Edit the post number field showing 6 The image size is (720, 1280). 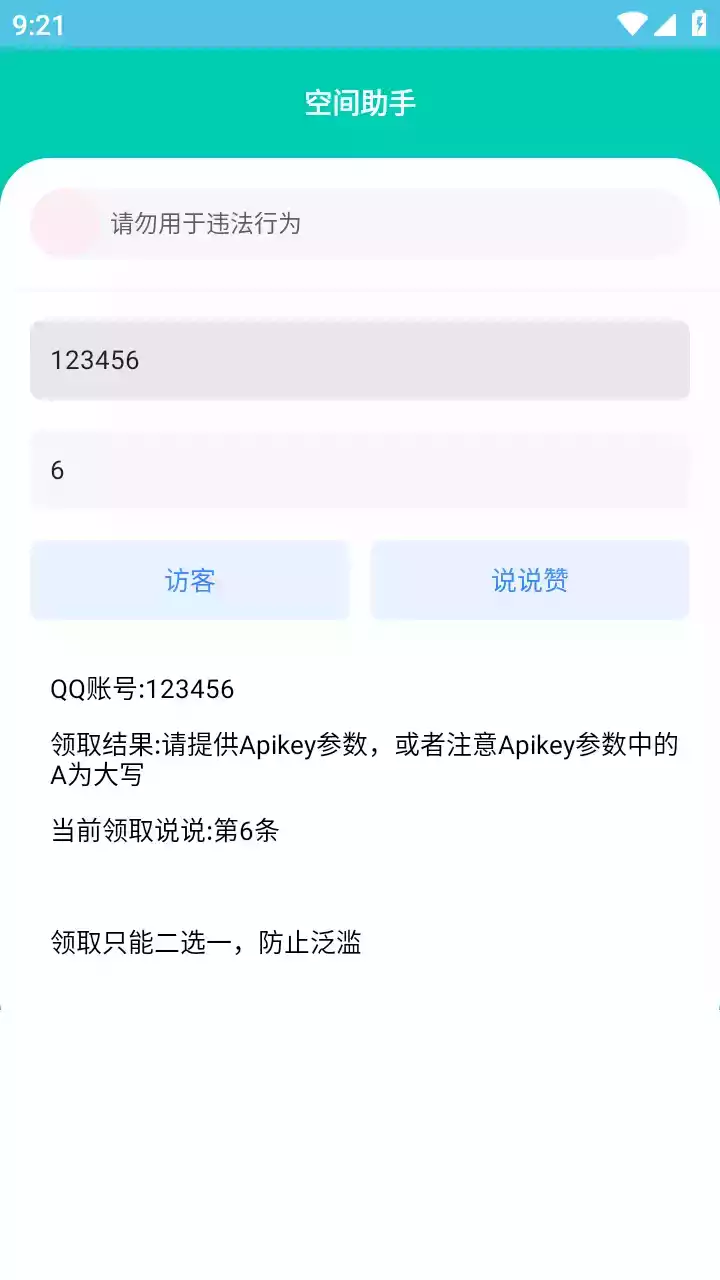(360, 470)
